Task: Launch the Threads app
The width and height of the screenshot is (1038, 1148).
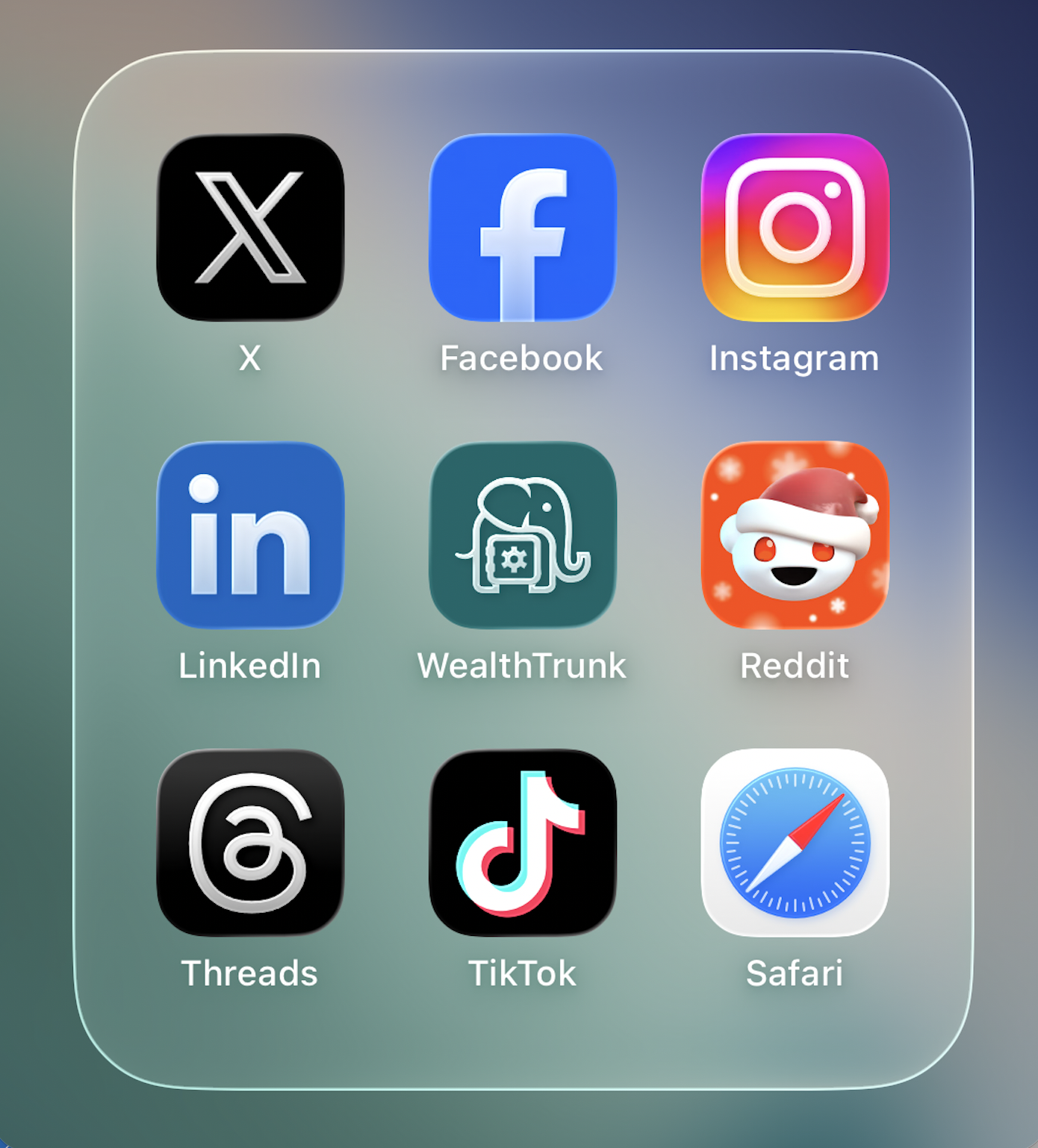Action: [250, 840]
